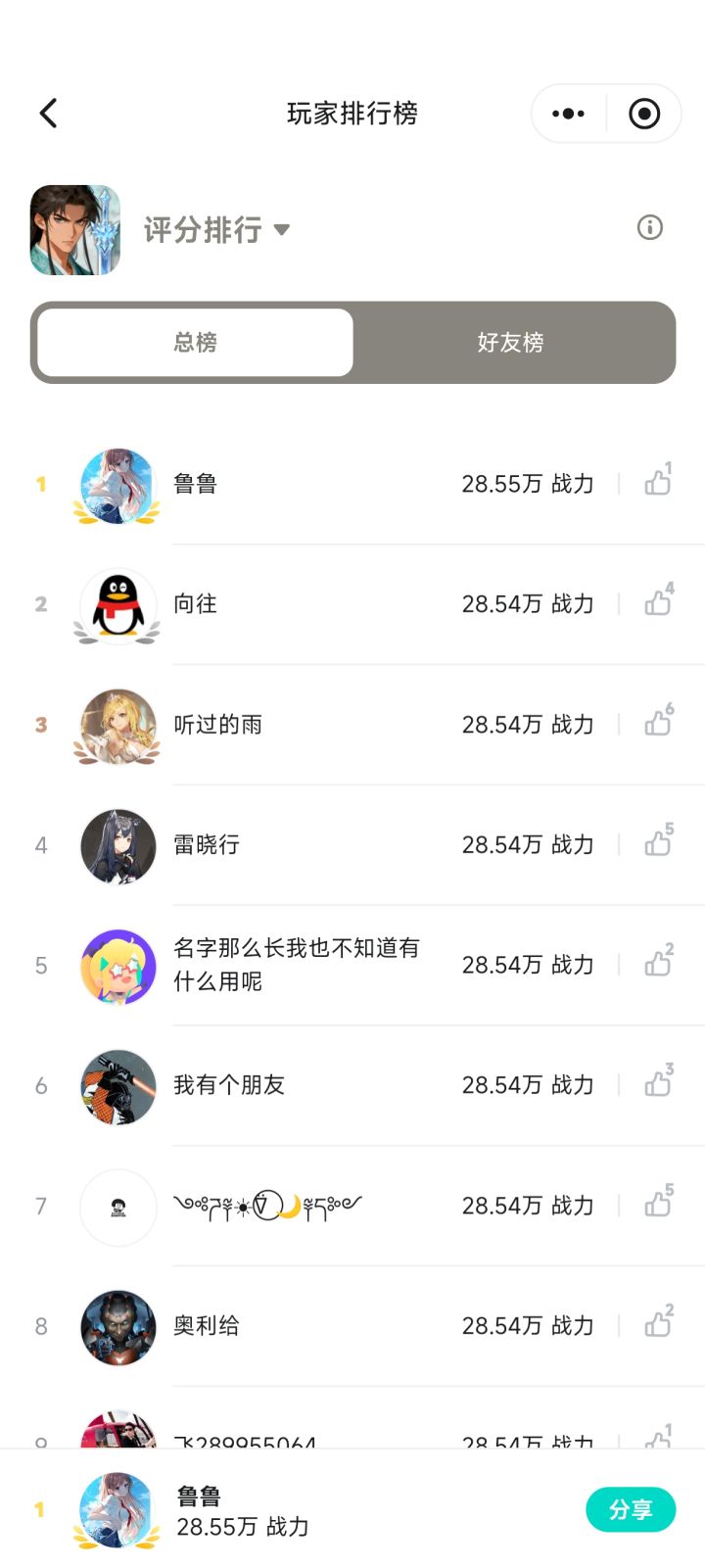Like 鲁鲁 in the ranking list
Screen dimensions: 705x1568
click(657, 482)
